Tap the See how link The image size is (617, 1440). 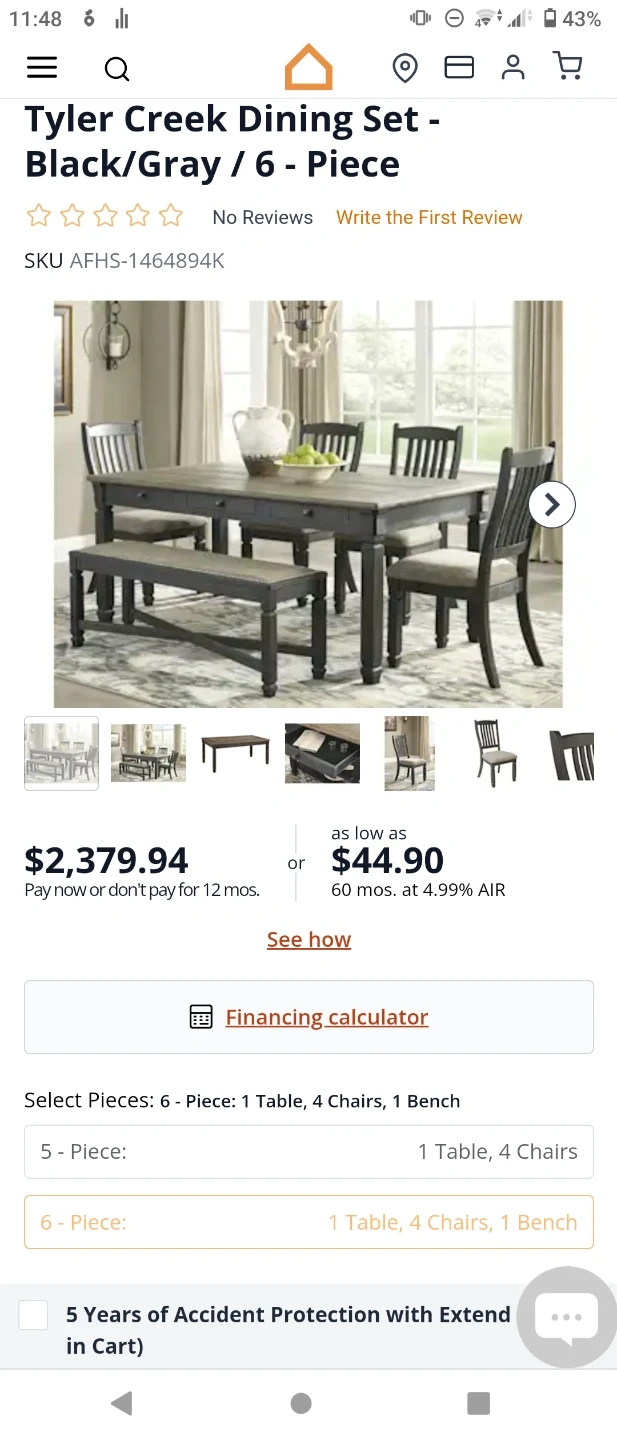tap(308, 939)
